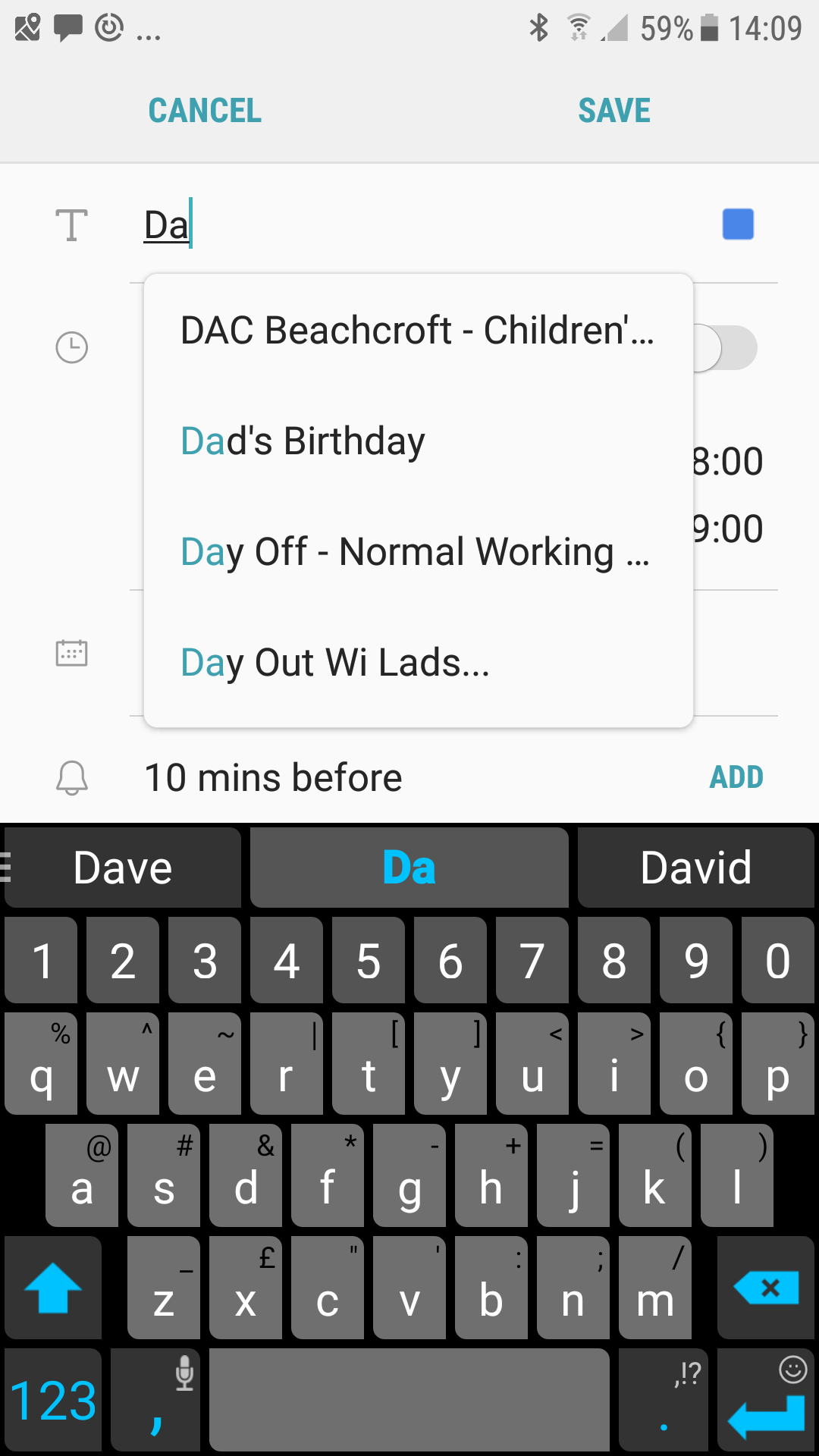Image resolution: width=819 pixels, height=1456 pixels.
Task: Open the blue event color picker
Action: click(738, 224)
